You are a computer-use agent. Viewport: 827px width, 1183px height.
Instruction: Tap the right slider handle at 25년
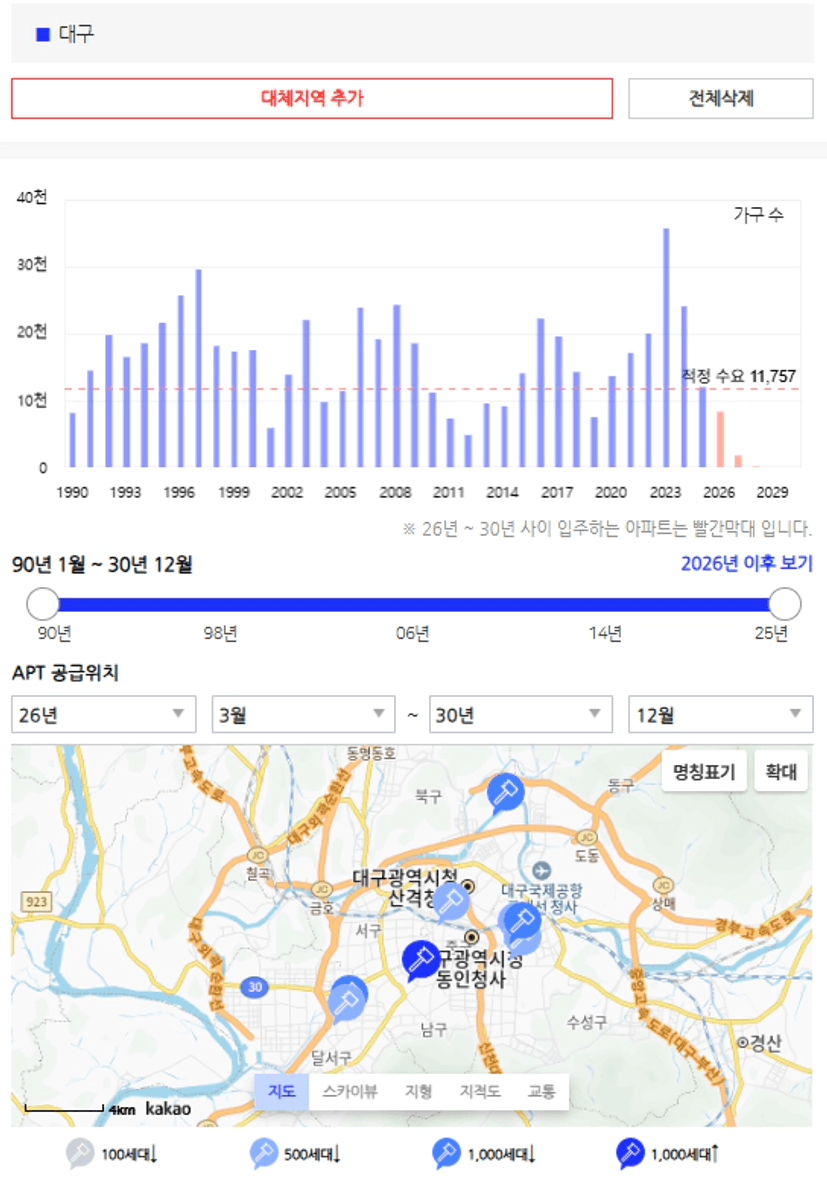click(785, 604)
